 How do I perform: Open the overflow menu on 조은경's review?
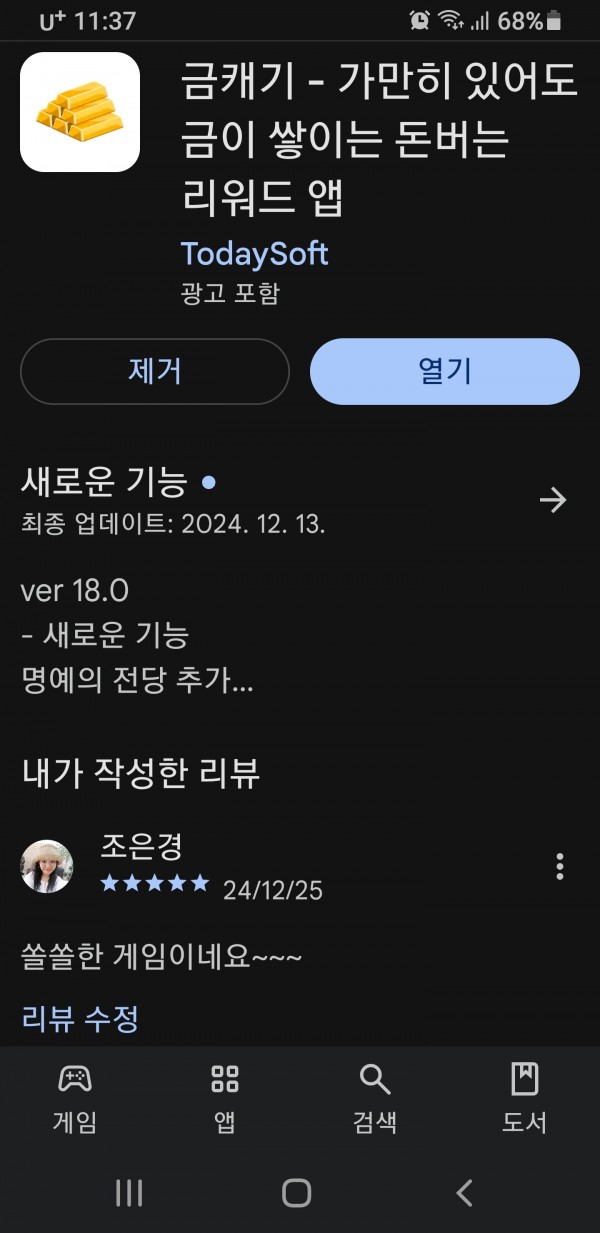click(x=560, y=866)
